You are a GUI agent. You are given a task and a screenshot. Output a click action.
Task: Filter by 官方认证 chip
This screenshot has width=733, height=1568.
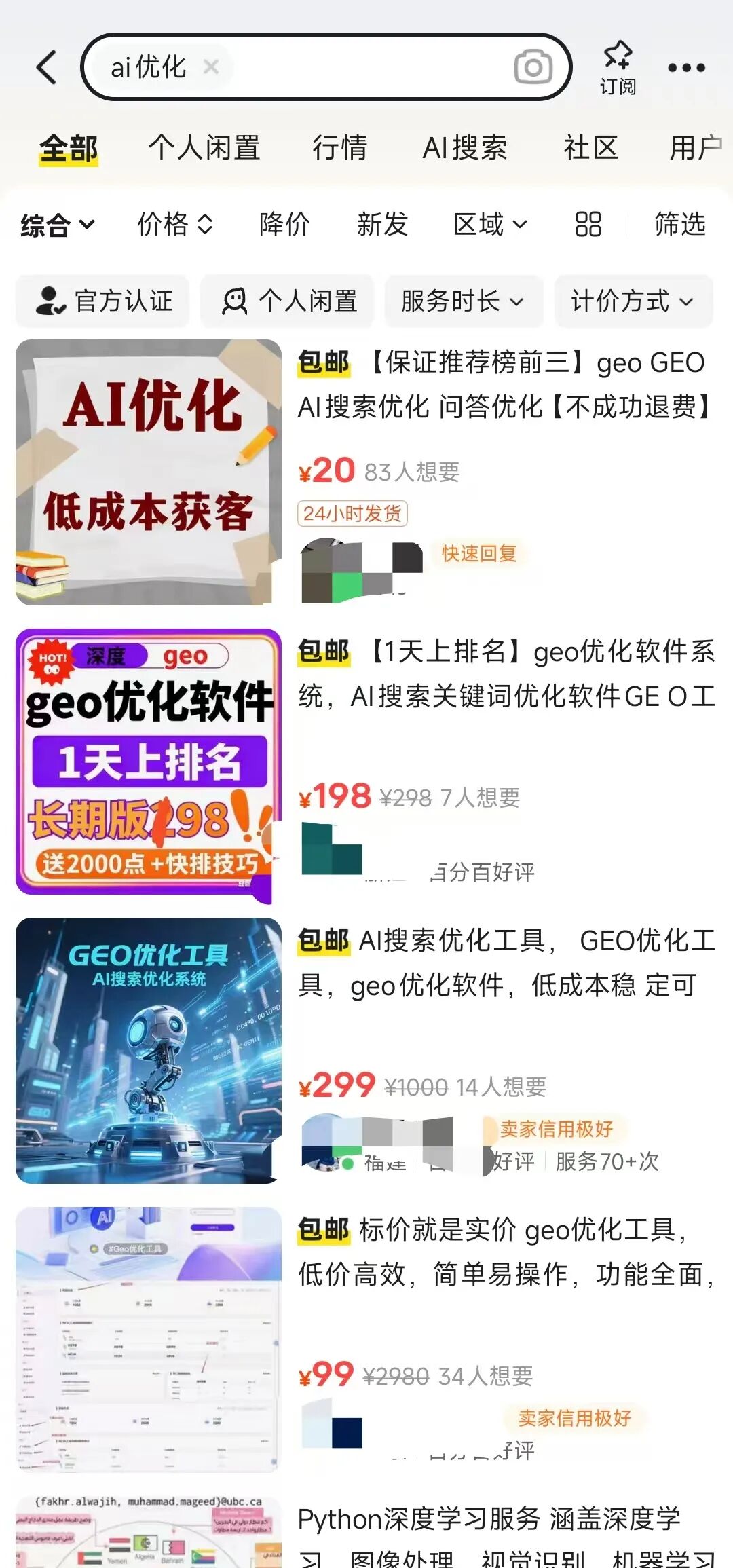pyautogui.click(x=103, y=301)
